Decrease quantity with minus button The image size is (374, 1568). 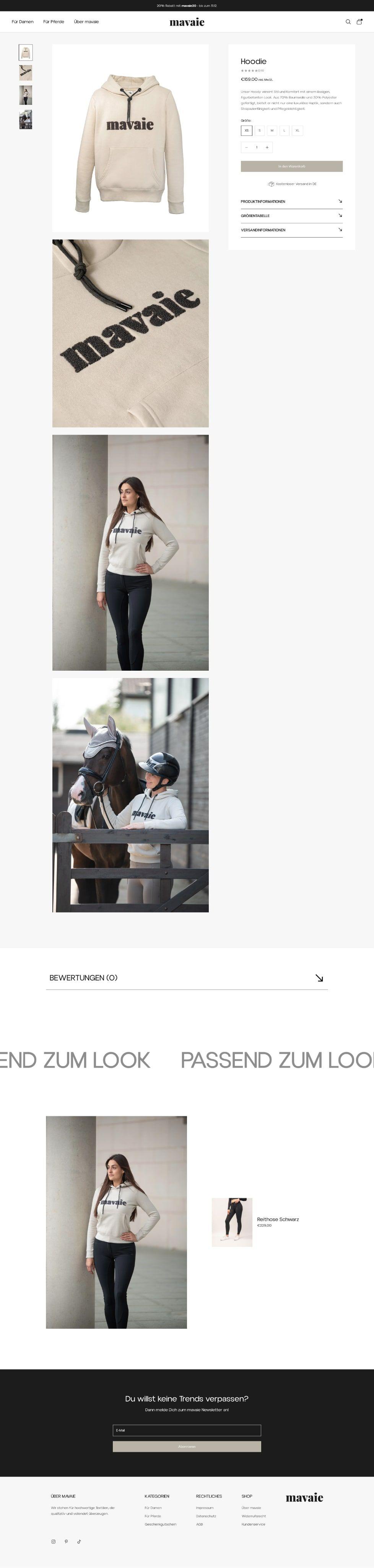(x=246, y=147)
